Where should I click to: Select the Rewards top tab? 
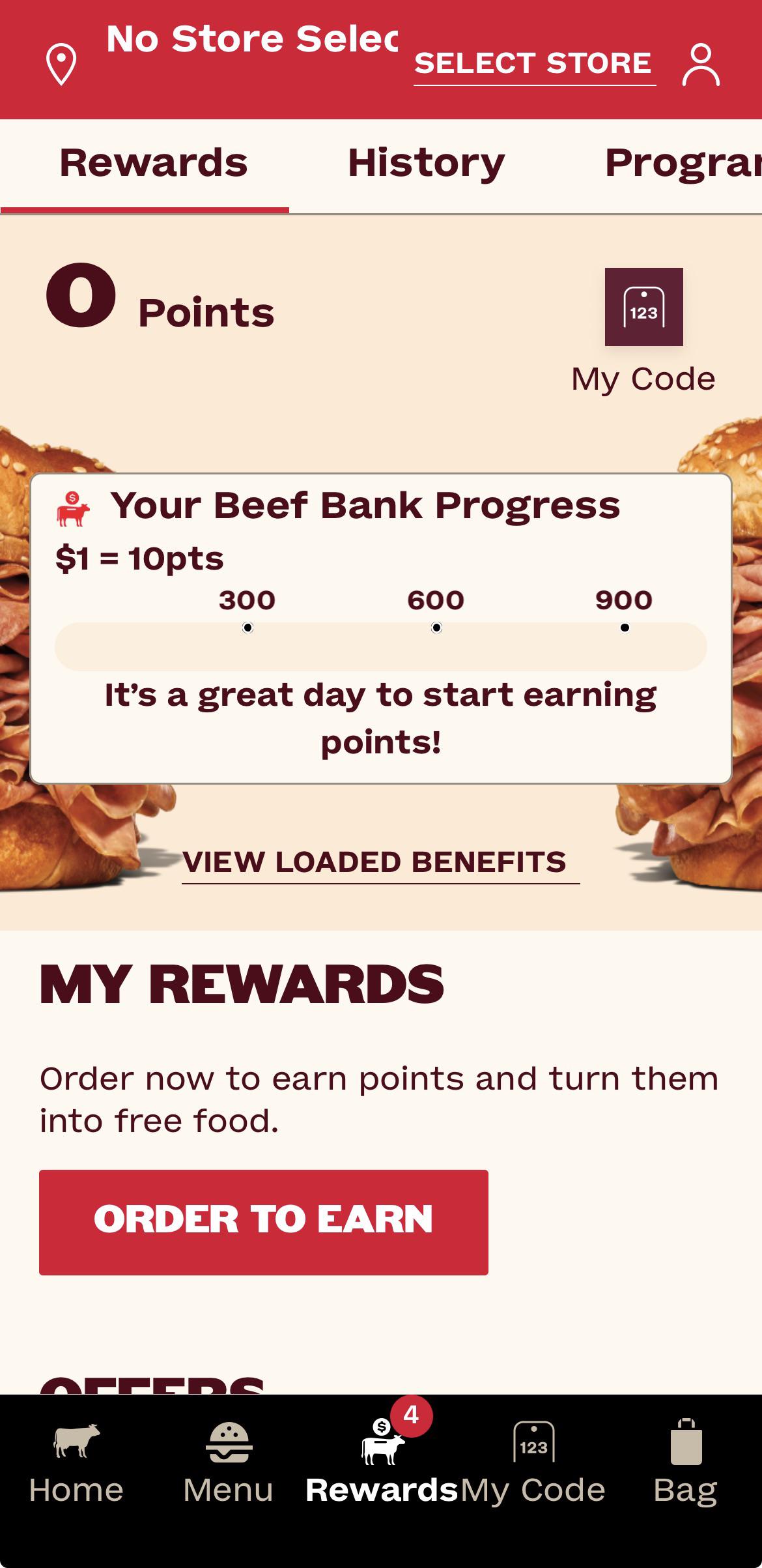point(154,163)
